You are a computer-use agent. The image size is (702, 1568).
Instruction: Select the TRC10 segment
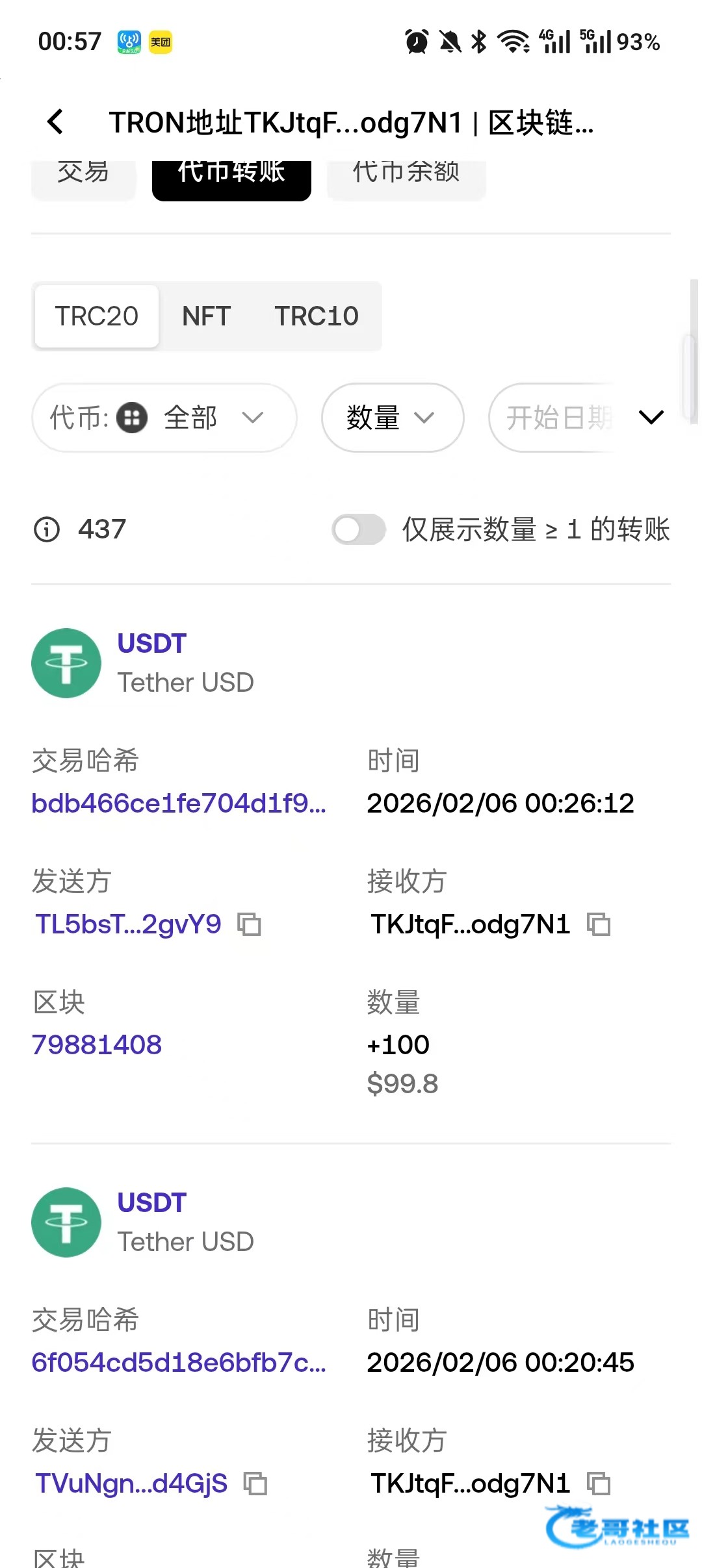pyautogui.click(x=316, y=316)
